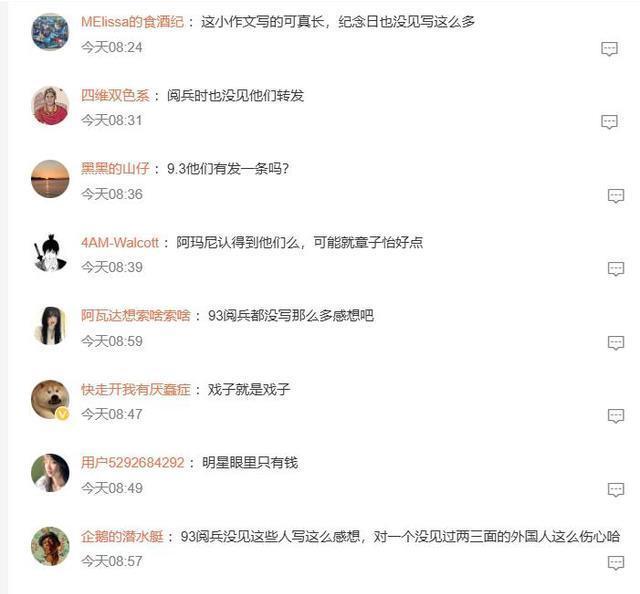Image resolution: width=640 pixels, height=594 pixels.
Task: Reply to 用户5292684292's comment
Action: click(x=616, y=490)
